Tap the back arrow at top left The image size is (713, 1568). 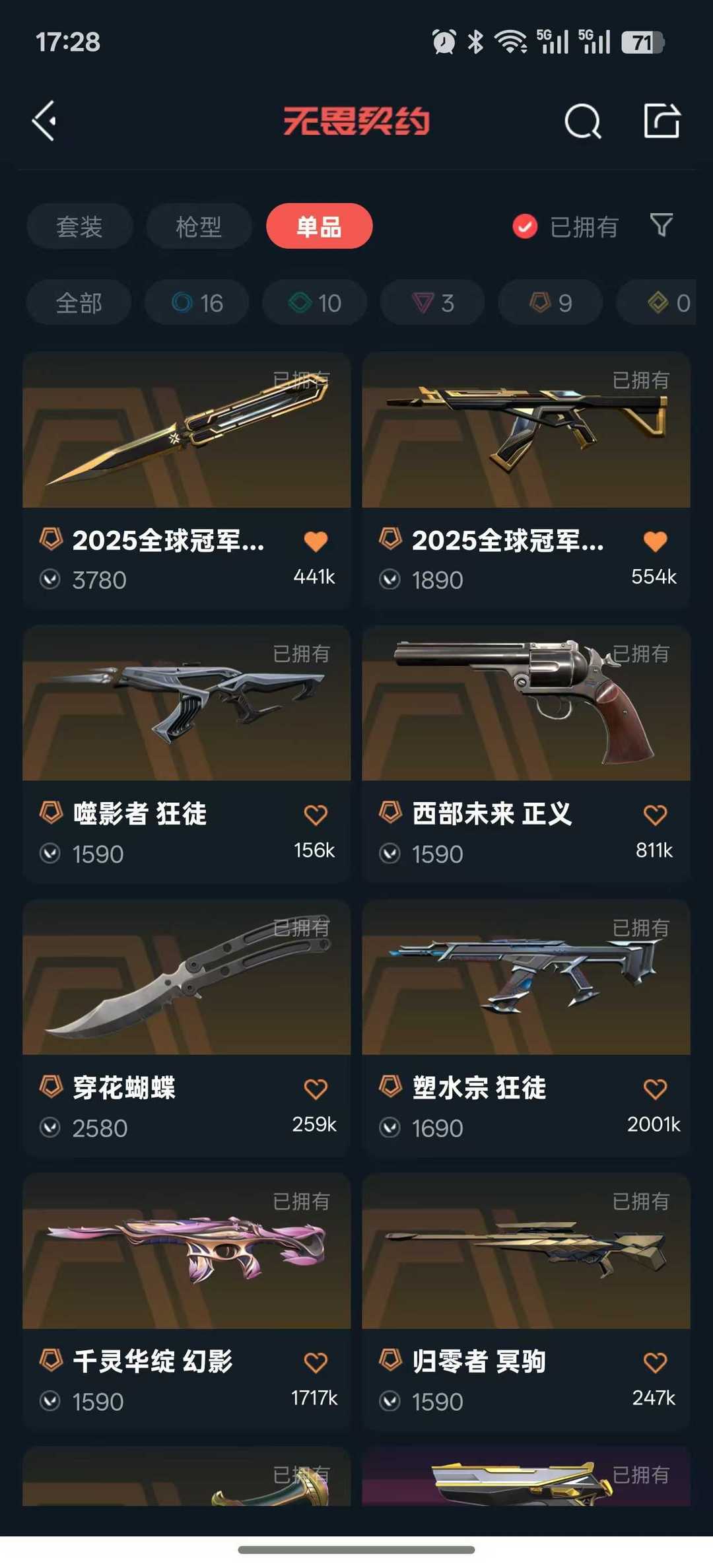pyautogui.click(x=44, y=120)
